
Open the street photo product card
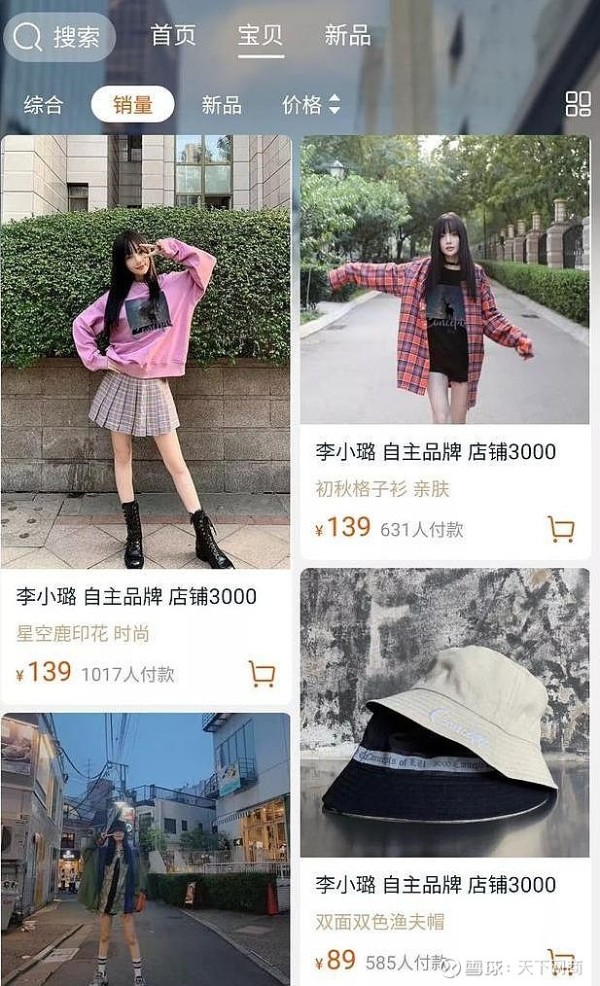point(146,849)
